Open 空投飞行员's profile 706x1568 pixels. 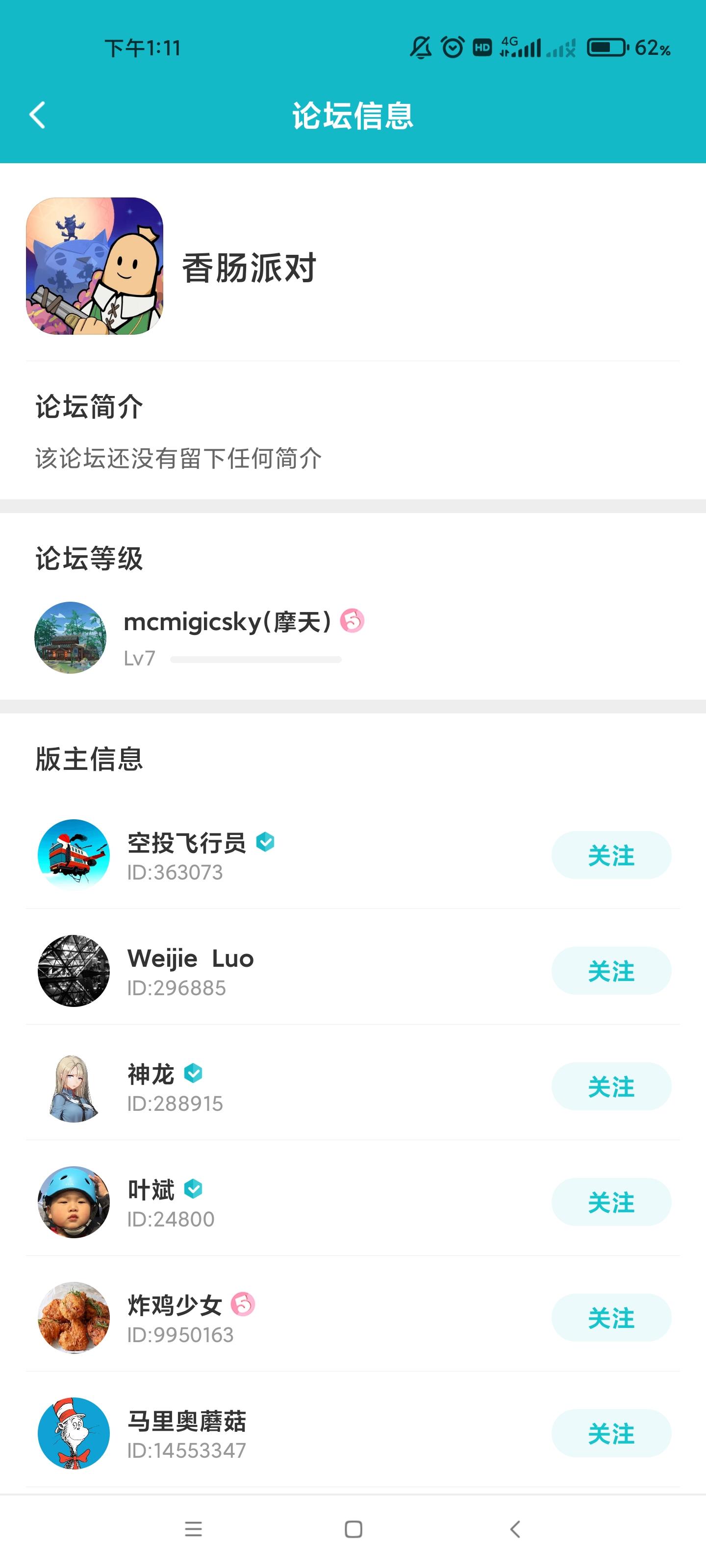point(74,855)
